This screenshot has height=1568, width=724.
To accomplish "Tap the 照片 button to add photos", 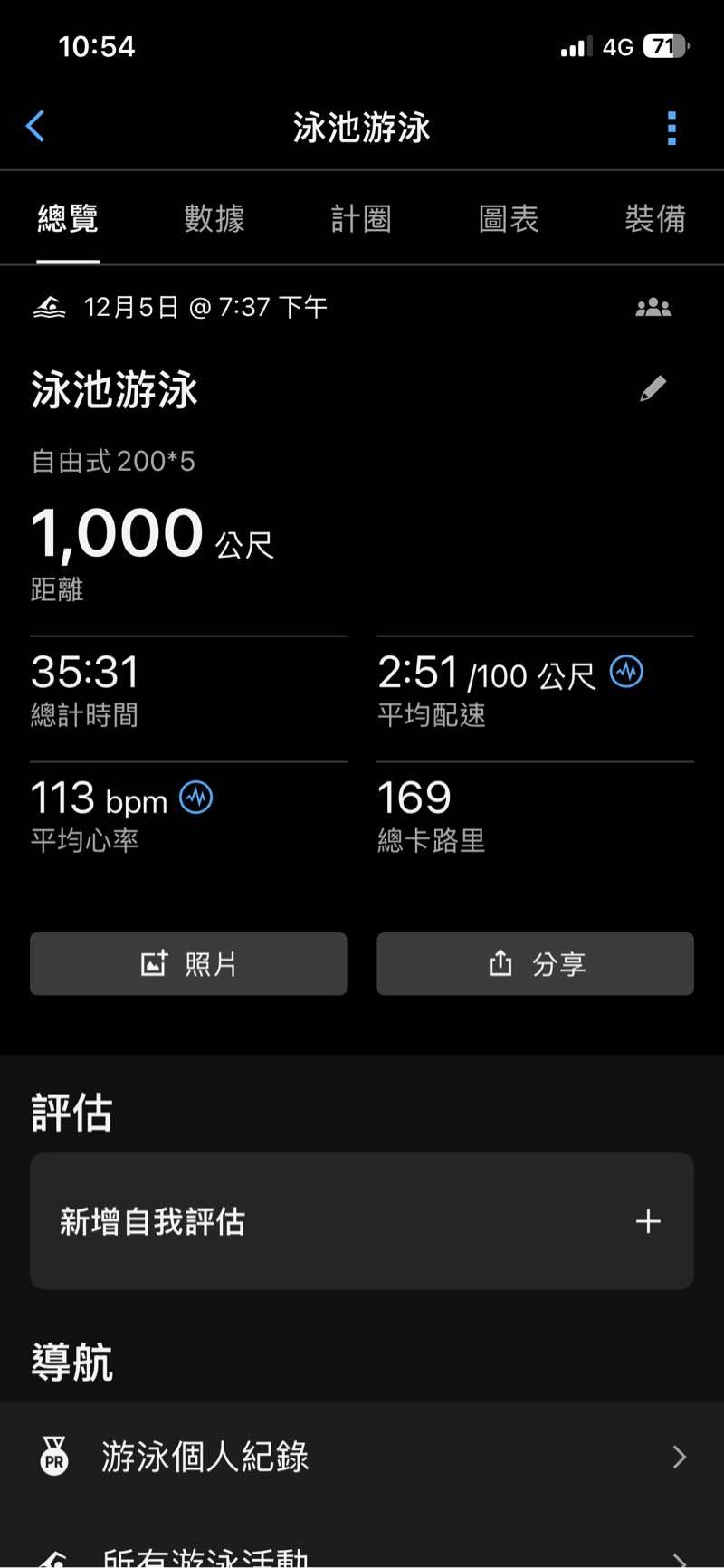I will pyautogui.click(x=188, y=964).
